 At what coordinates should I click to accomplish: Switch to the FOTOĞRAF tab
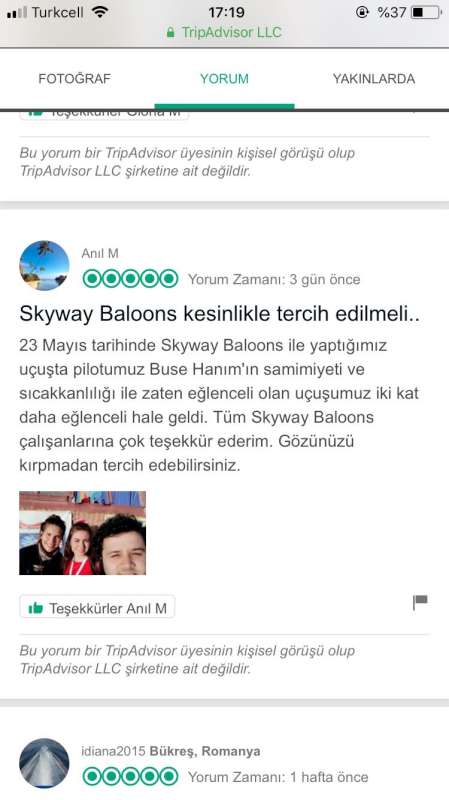coord(74,79)
